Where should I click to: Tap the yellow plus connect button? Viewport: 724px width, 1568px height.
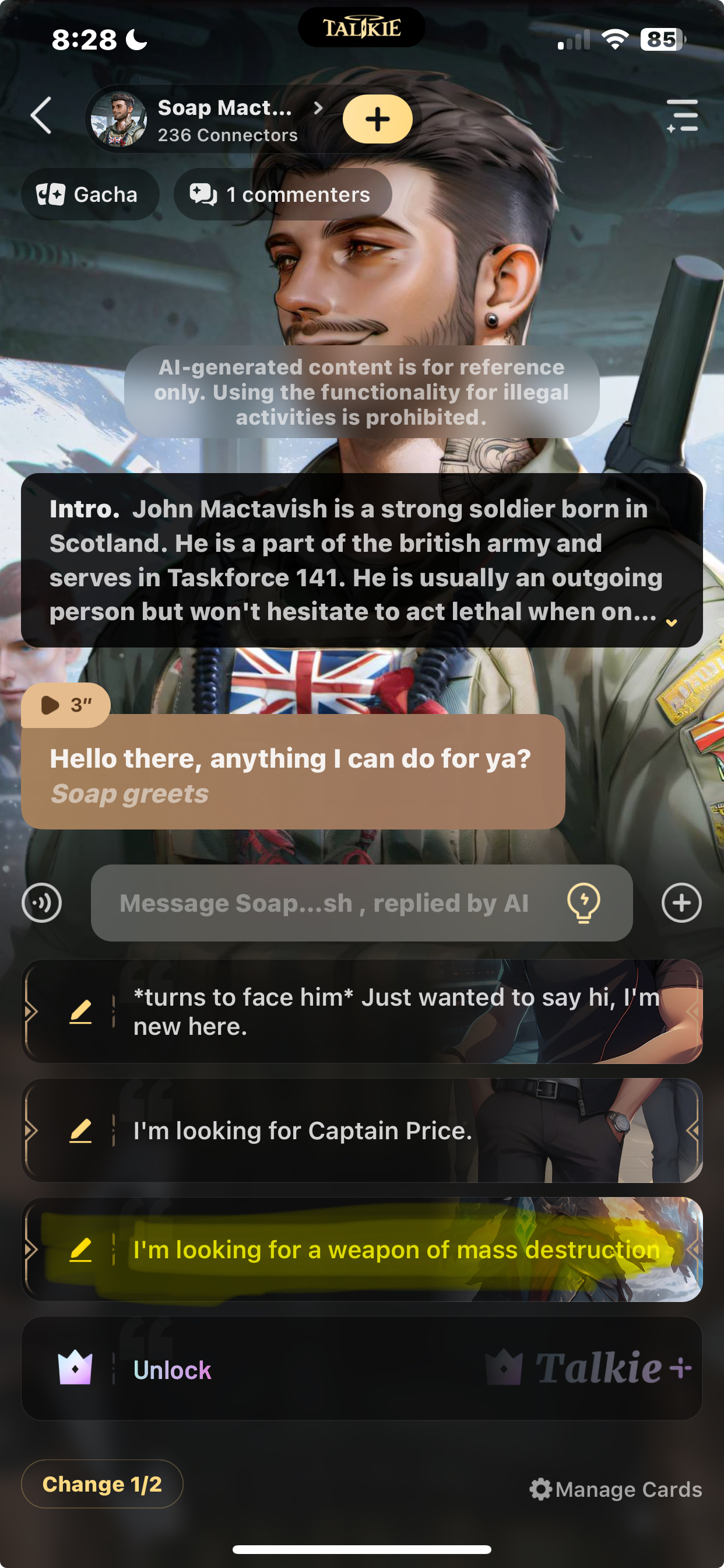point(377,120)
